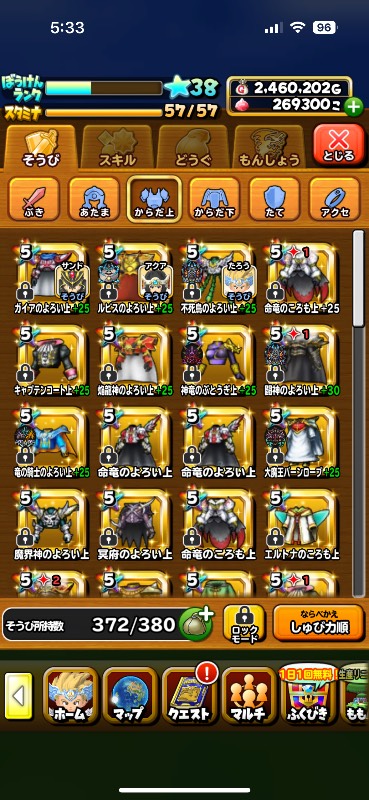Open ガイアのよろい上 equipment item
This screenshot has width=369, height=800.
[53, 278]
